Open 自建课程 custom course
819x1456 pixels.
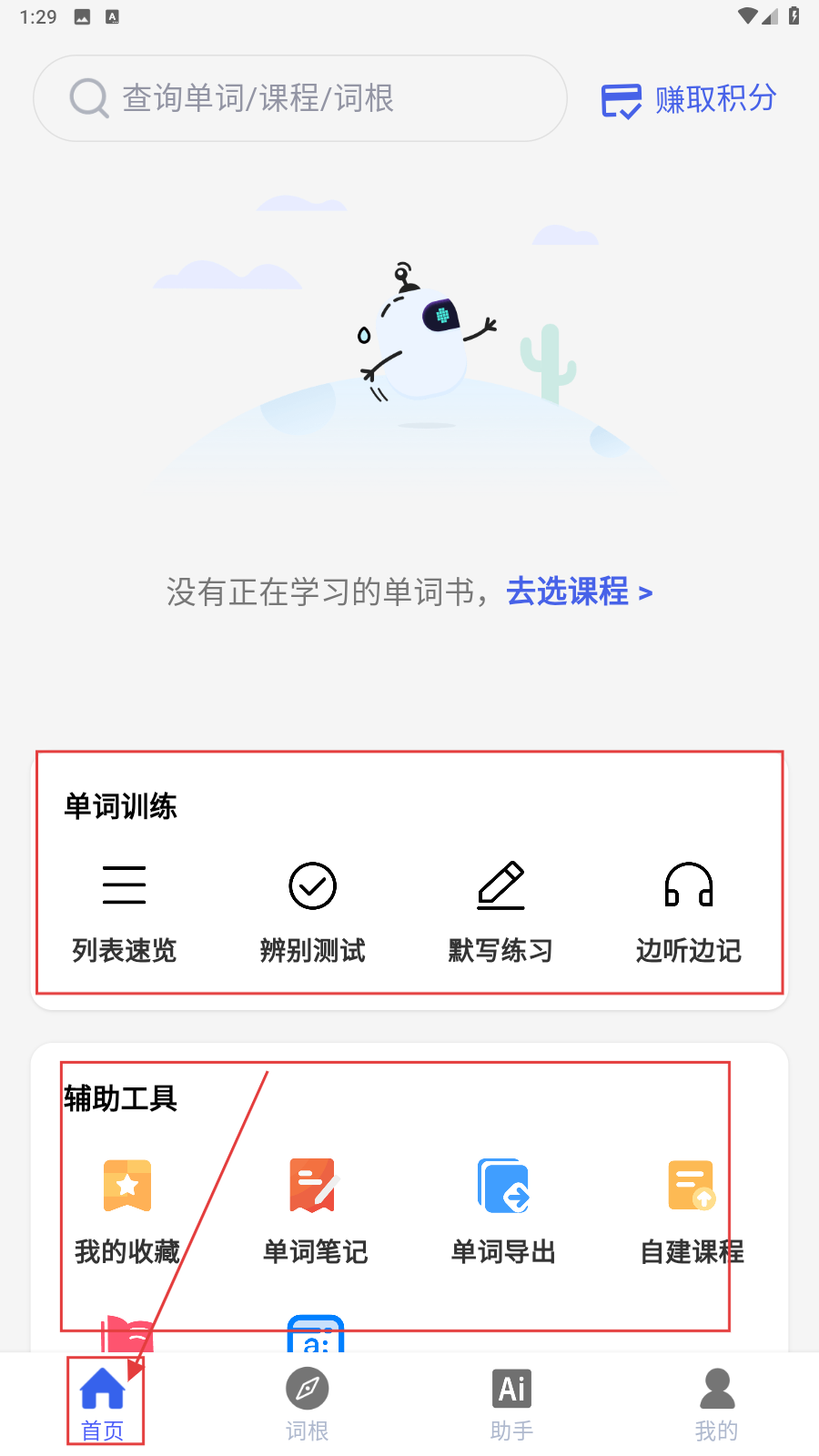pyautogui.click(x=692, y=1212)
